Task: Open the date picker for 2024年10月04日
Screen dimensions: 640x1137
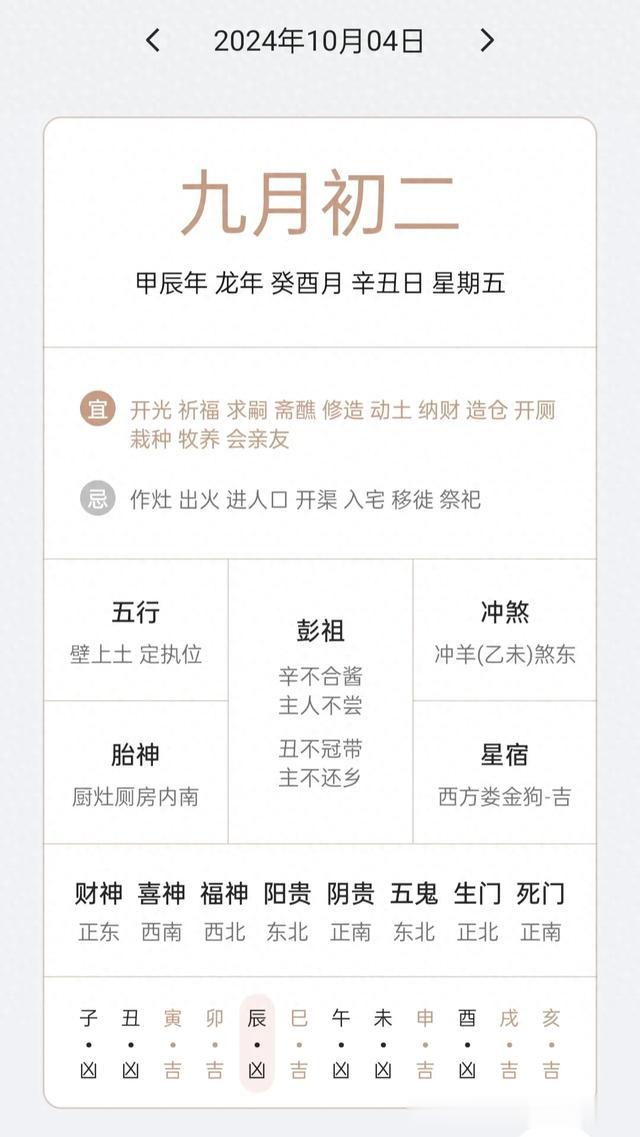Action: click(x=319, y=41)
